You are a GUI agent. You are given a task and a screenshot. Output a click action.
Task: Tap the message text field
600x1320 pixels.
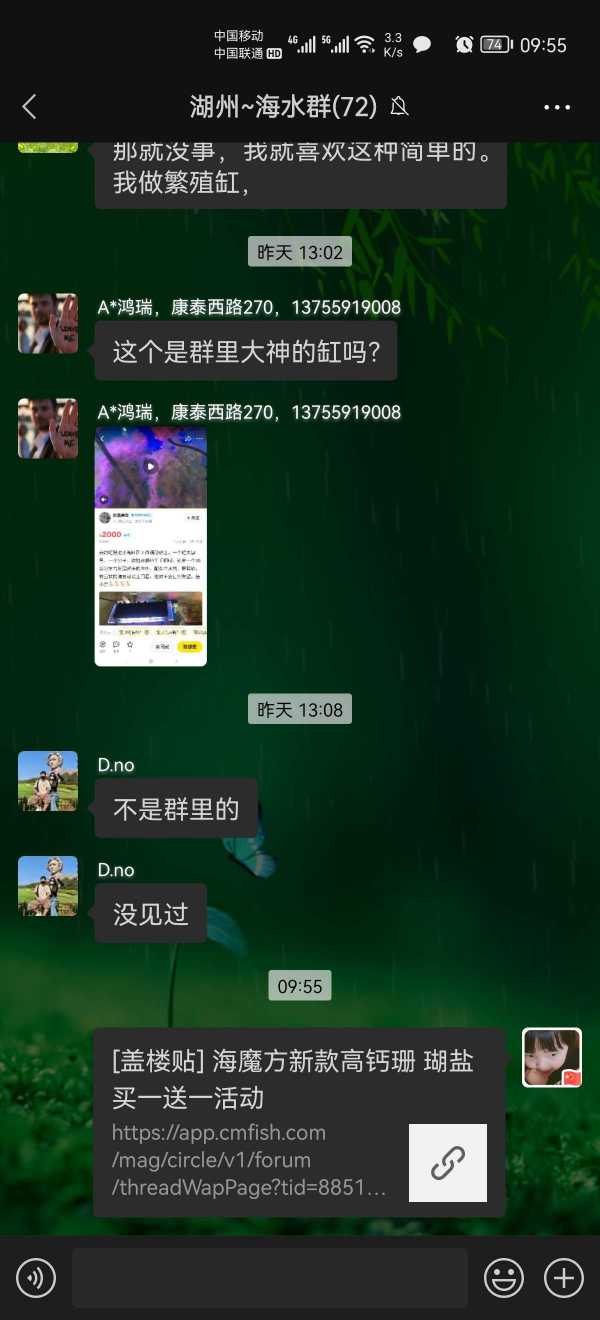[270, 1277]
